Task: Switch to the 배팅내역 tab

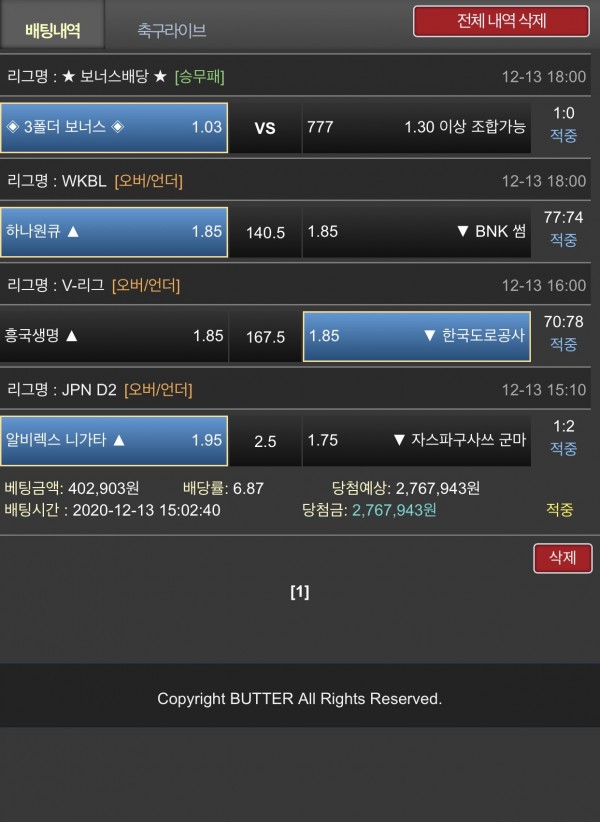Action: click(52, 30)
